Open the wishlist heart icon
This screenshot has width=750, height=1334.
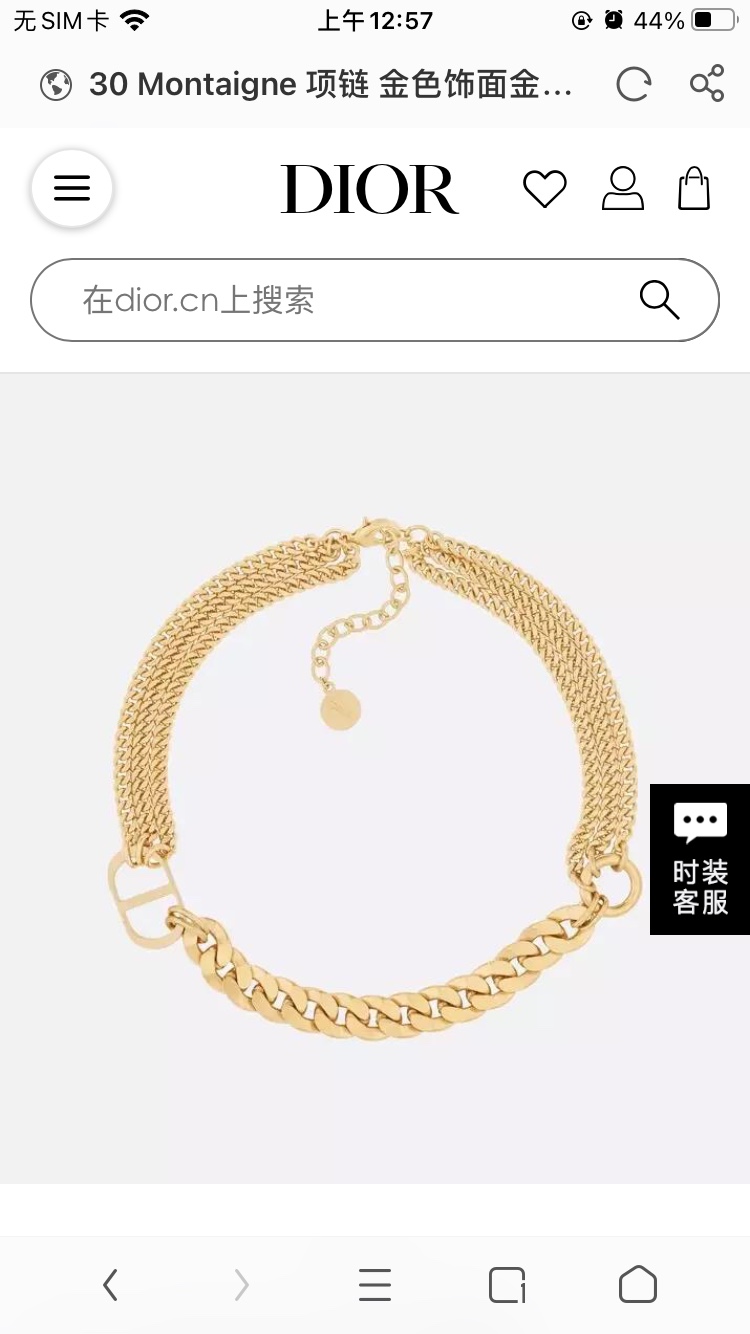545,189
